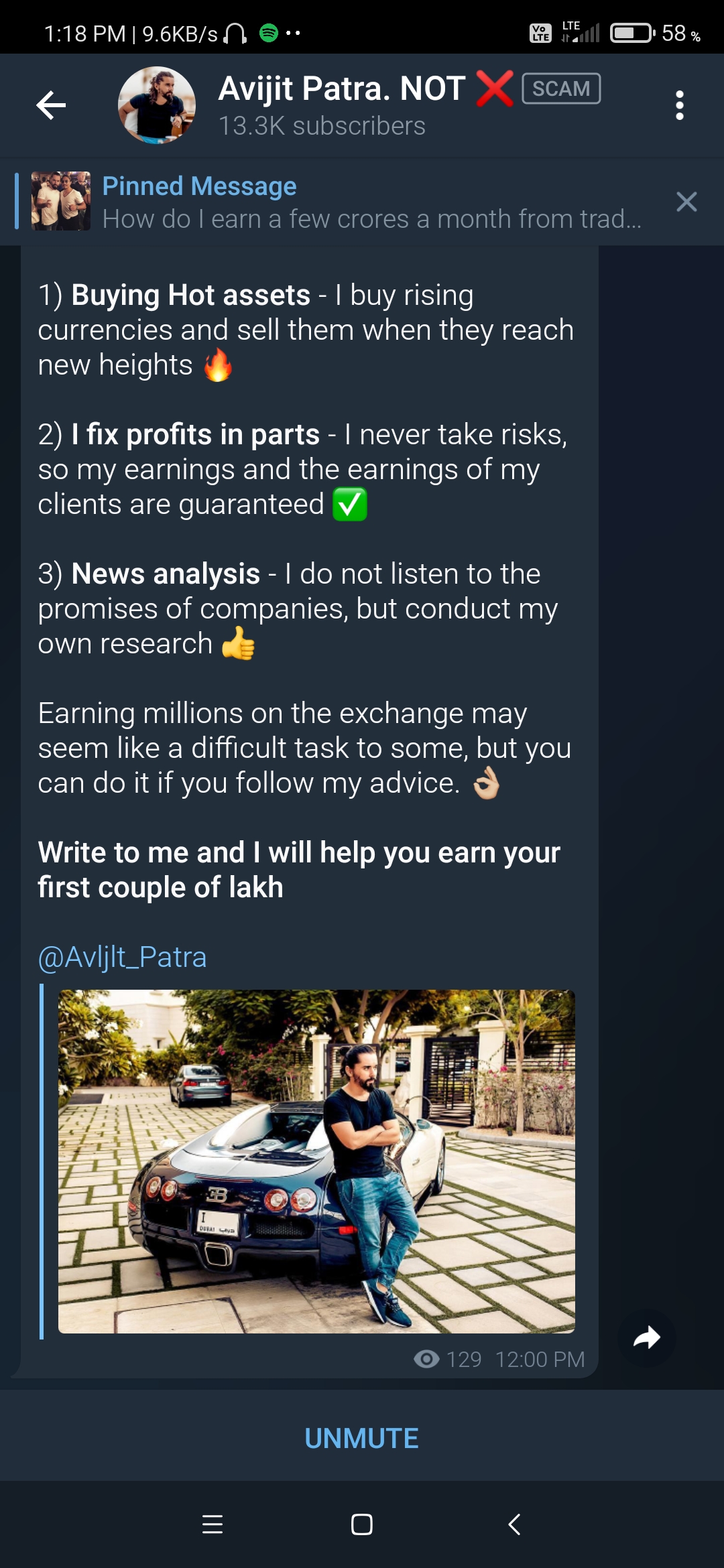The height and width of the screenshot is (1568, 724).
Task: Go back from the channel
Action: 51,105
